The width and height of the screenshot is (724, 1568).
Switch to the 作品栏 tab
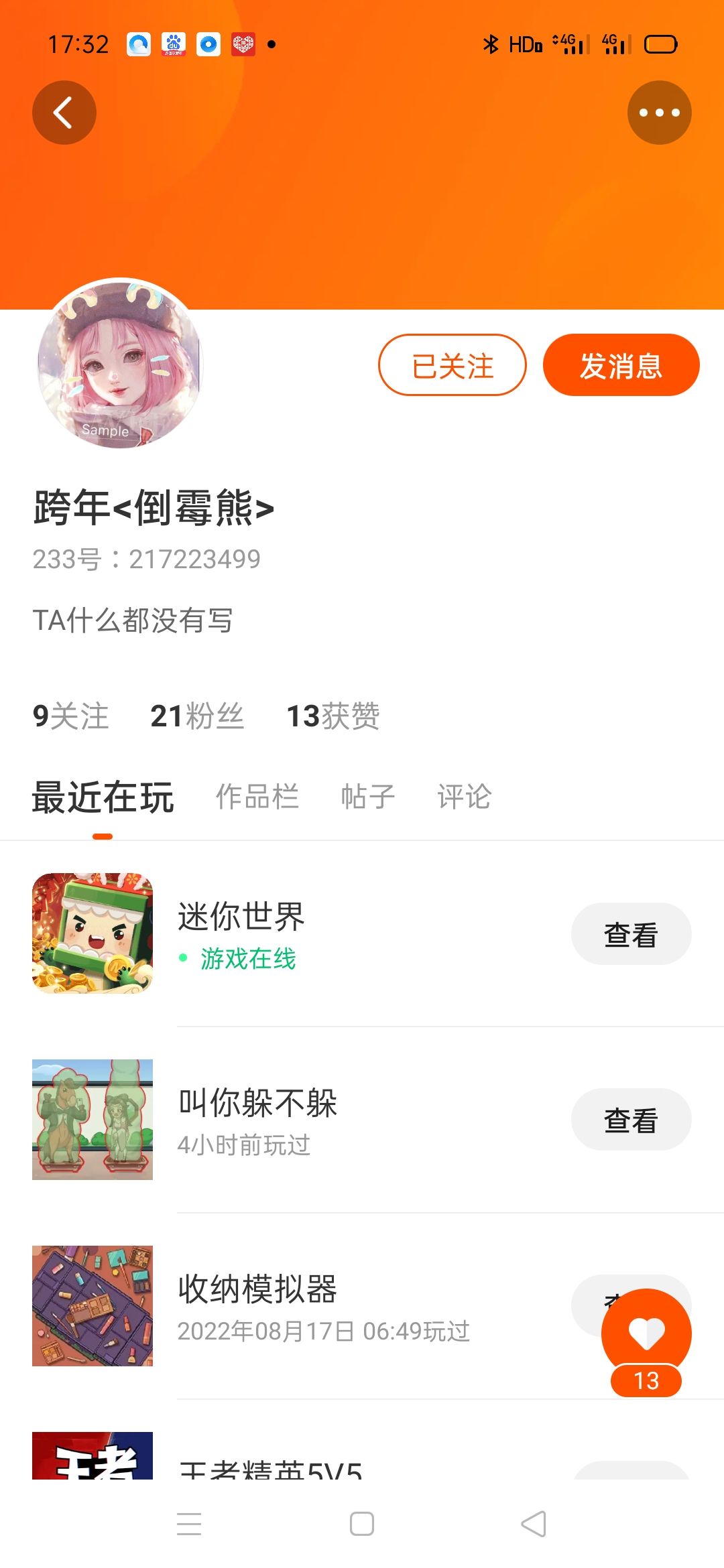tap(257, 797)
